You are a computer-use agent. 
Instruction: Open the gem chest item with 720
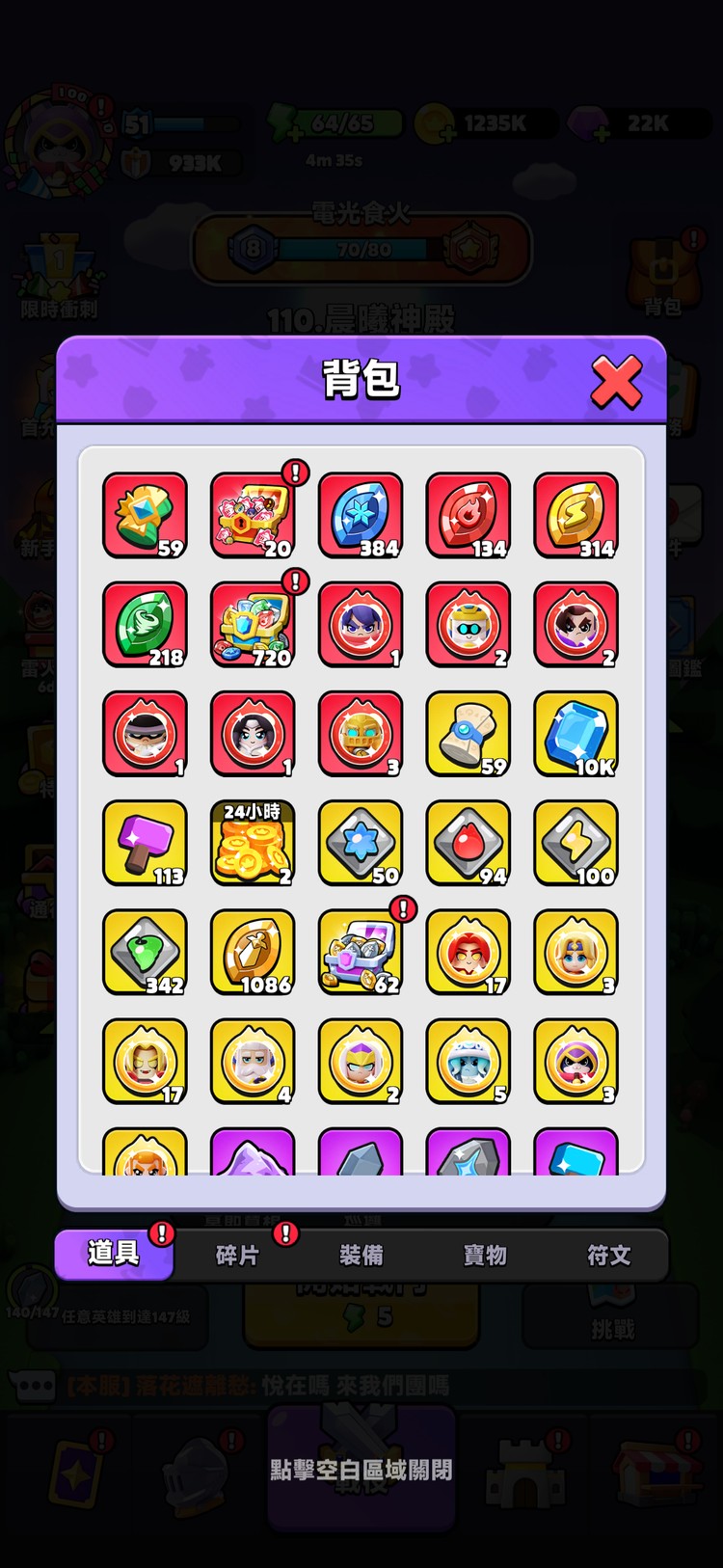pos(253,624)
